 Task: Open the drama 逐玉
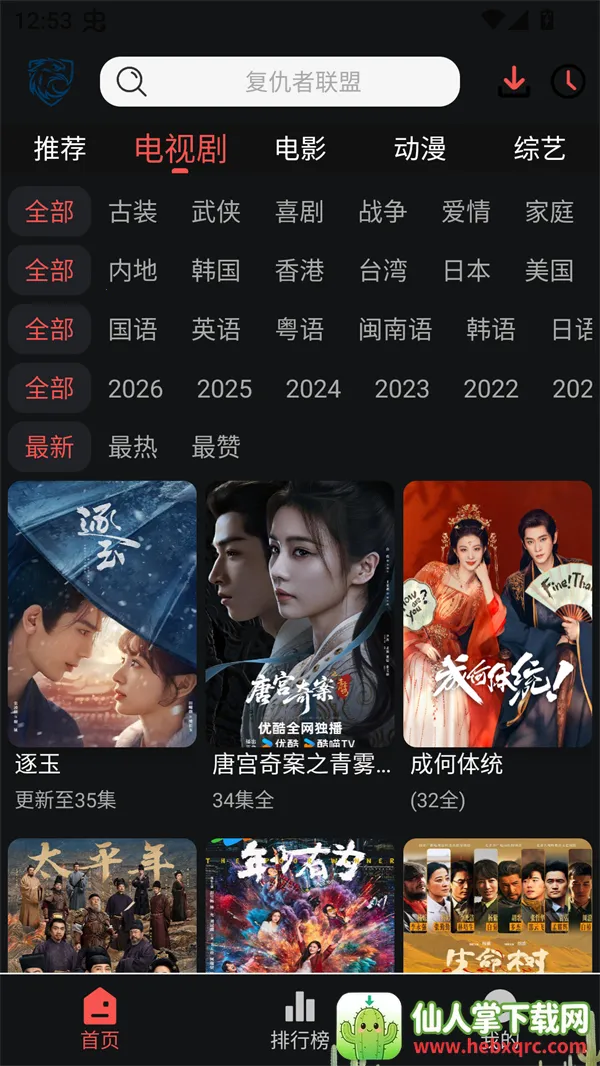click(x=102, y=614)
